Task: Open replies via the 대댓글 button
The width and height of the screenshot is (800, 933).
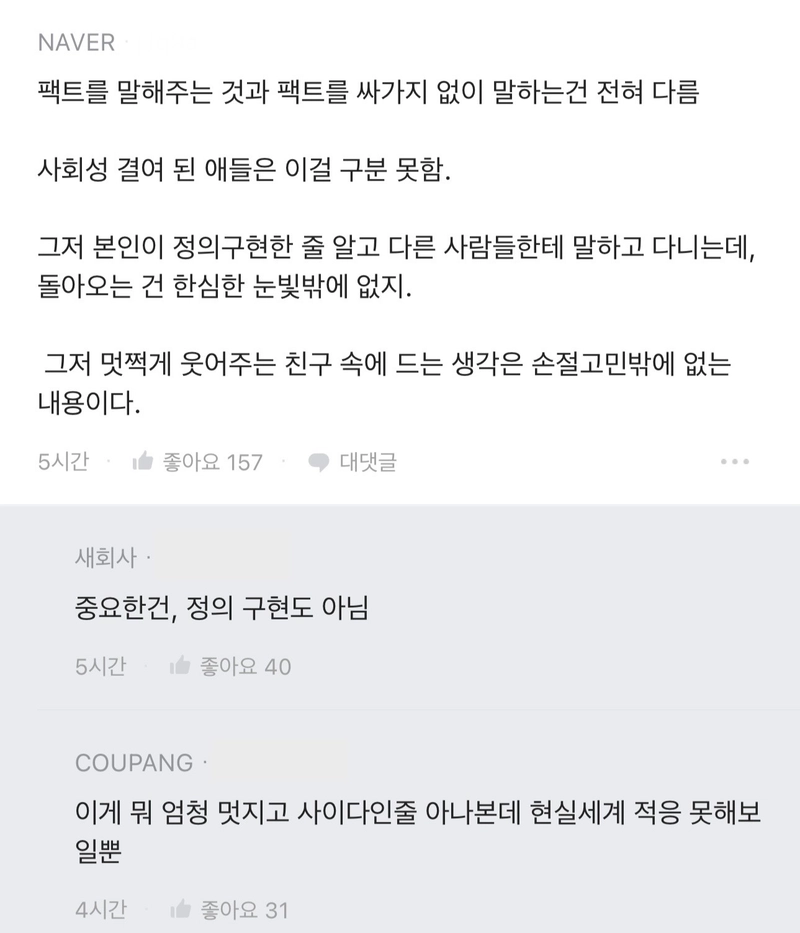Action: tap(352, 462)
